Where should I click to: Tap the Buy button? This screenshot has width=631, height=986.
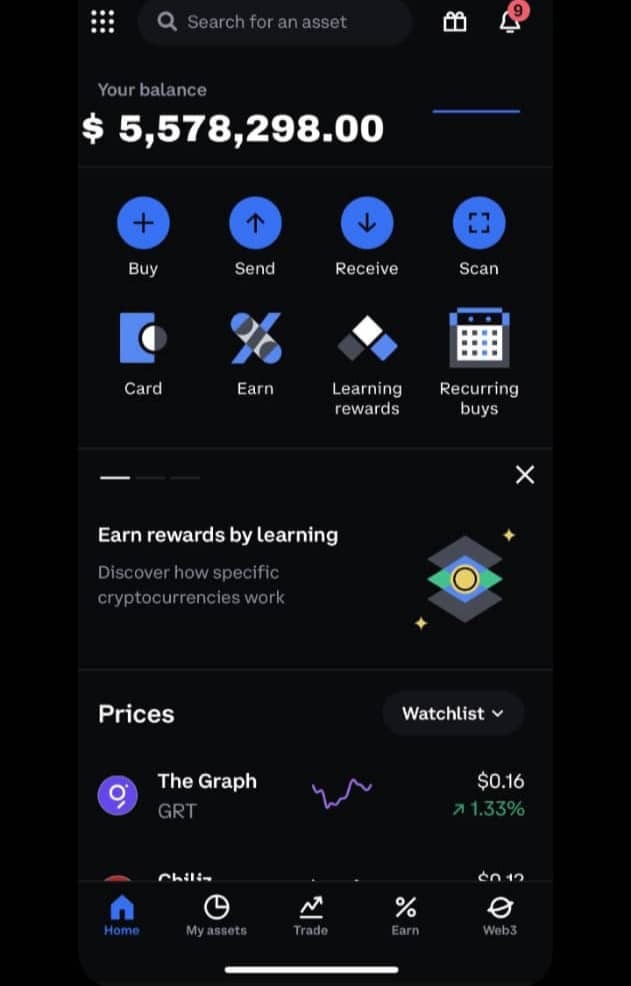[x=143, y=223]
